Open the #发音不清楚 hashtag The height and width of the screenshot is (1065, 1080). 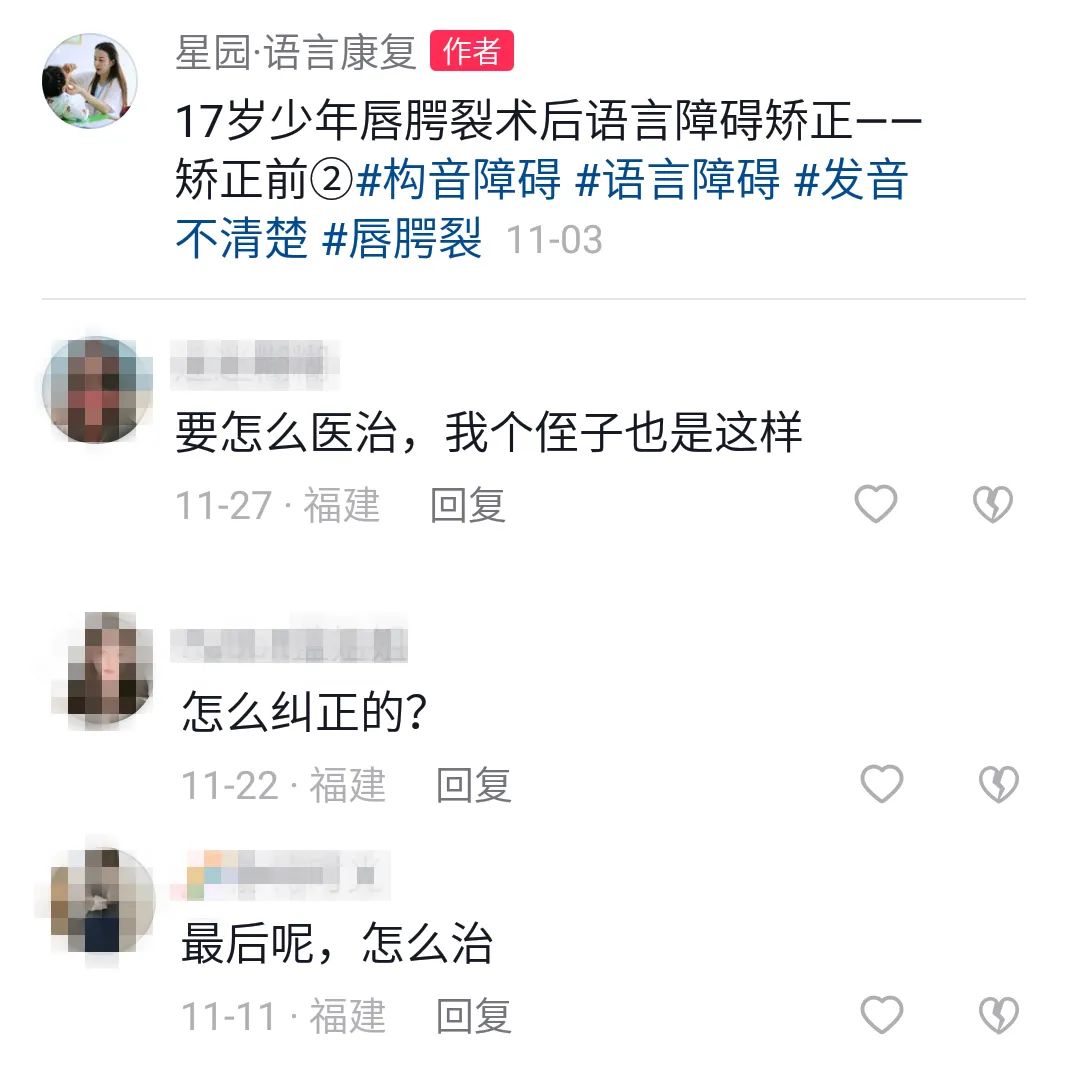[850, 181]
